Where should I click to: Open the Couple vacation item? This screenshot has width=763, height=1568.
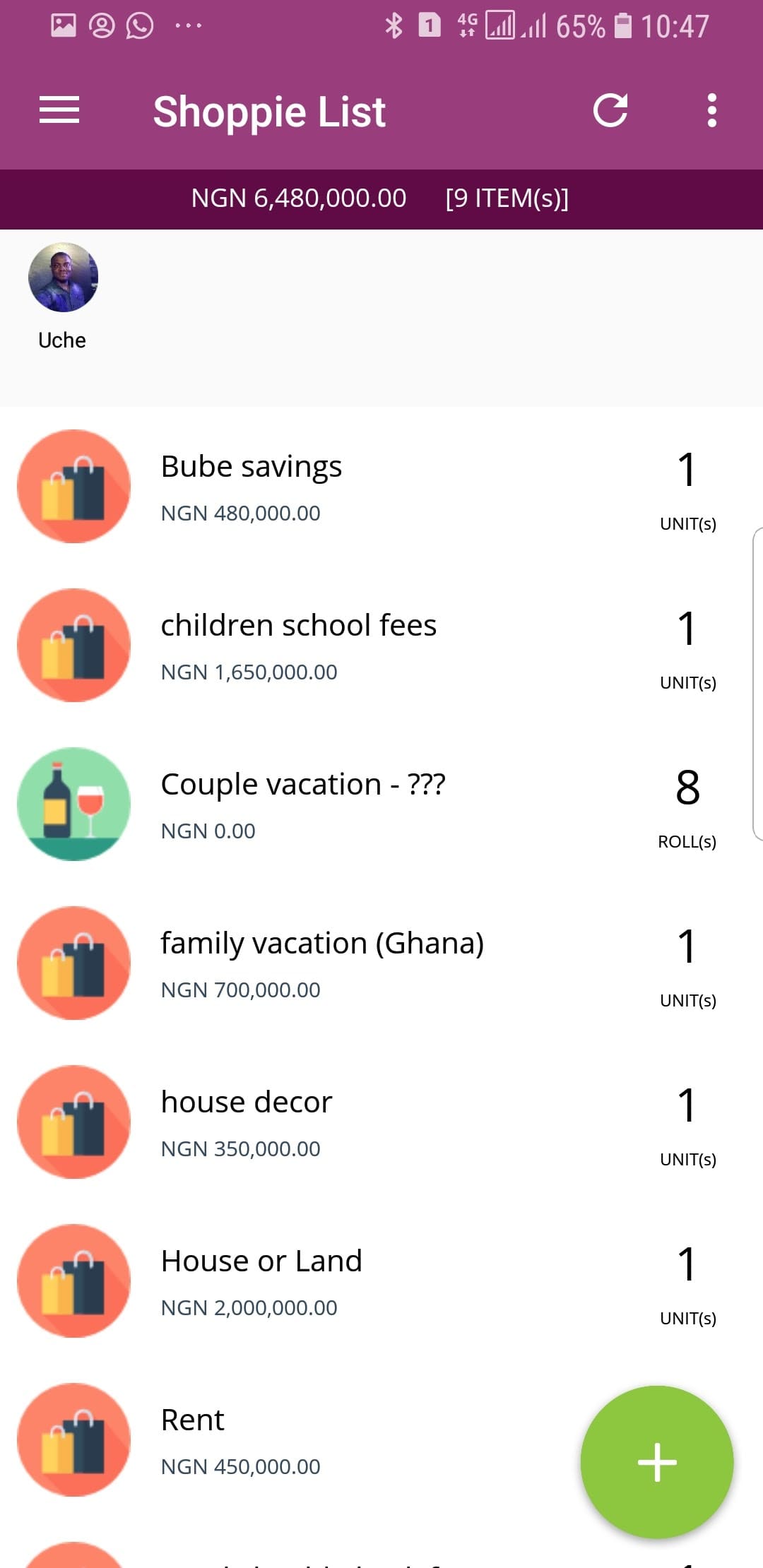[381, 804]
